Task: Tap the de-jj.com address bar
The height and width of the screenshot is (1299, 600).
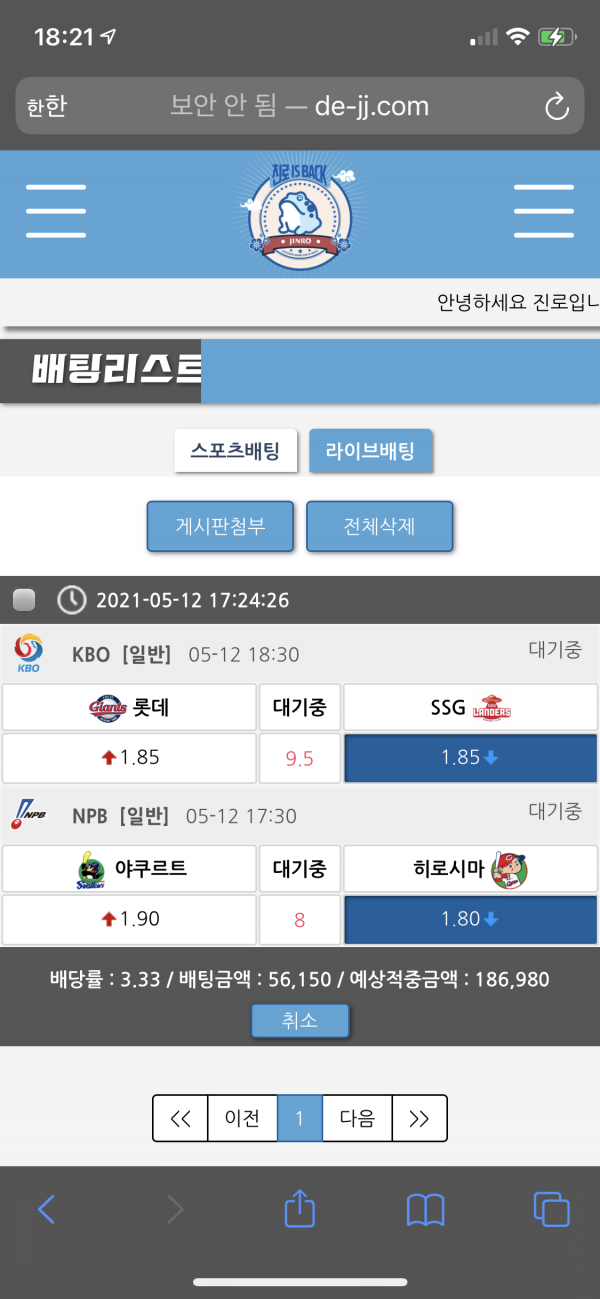Action: pyautogui.click(x=299, y=106)
